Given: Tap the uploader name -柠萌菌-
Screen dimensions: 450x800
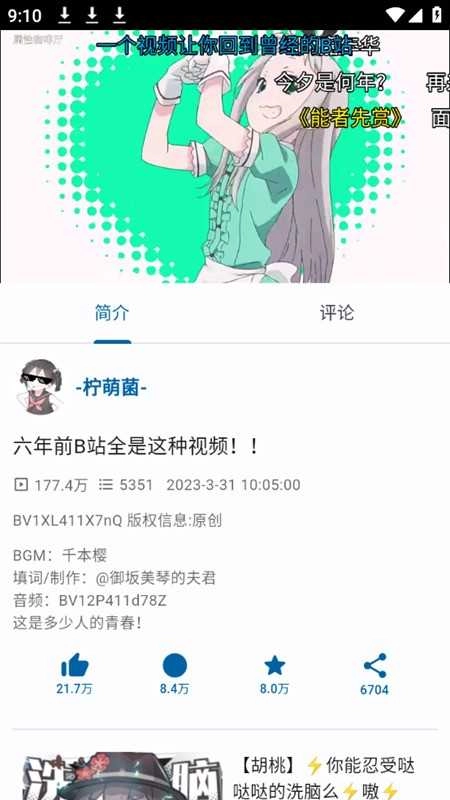Looking at the screenshot, I should tap(111, 388).
